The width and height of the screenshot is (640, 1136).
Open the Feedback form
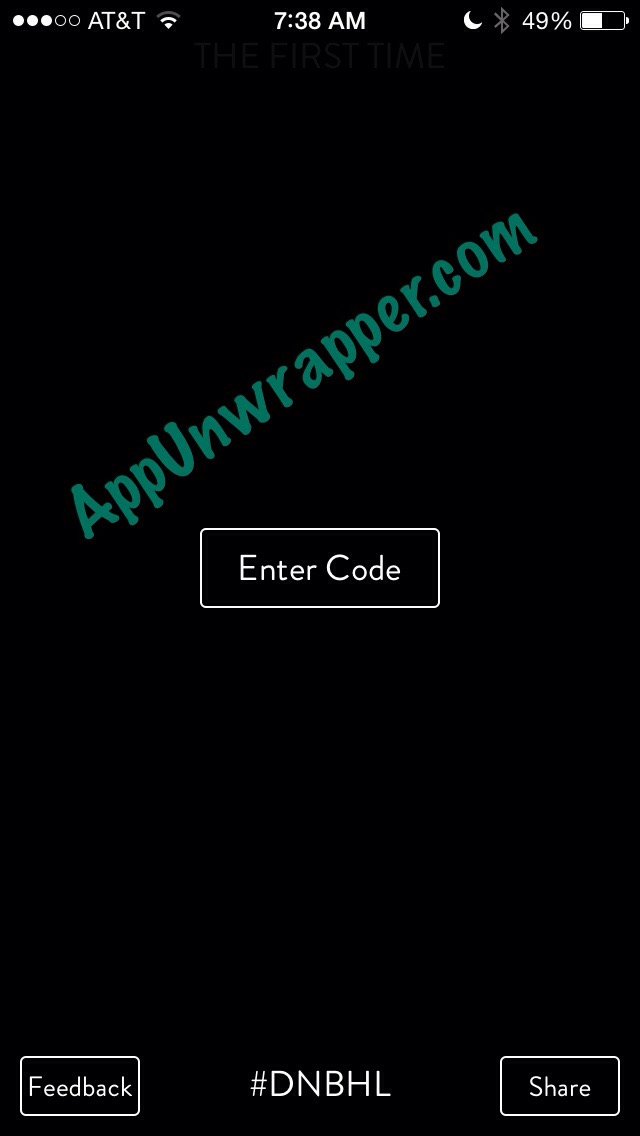80,1086
